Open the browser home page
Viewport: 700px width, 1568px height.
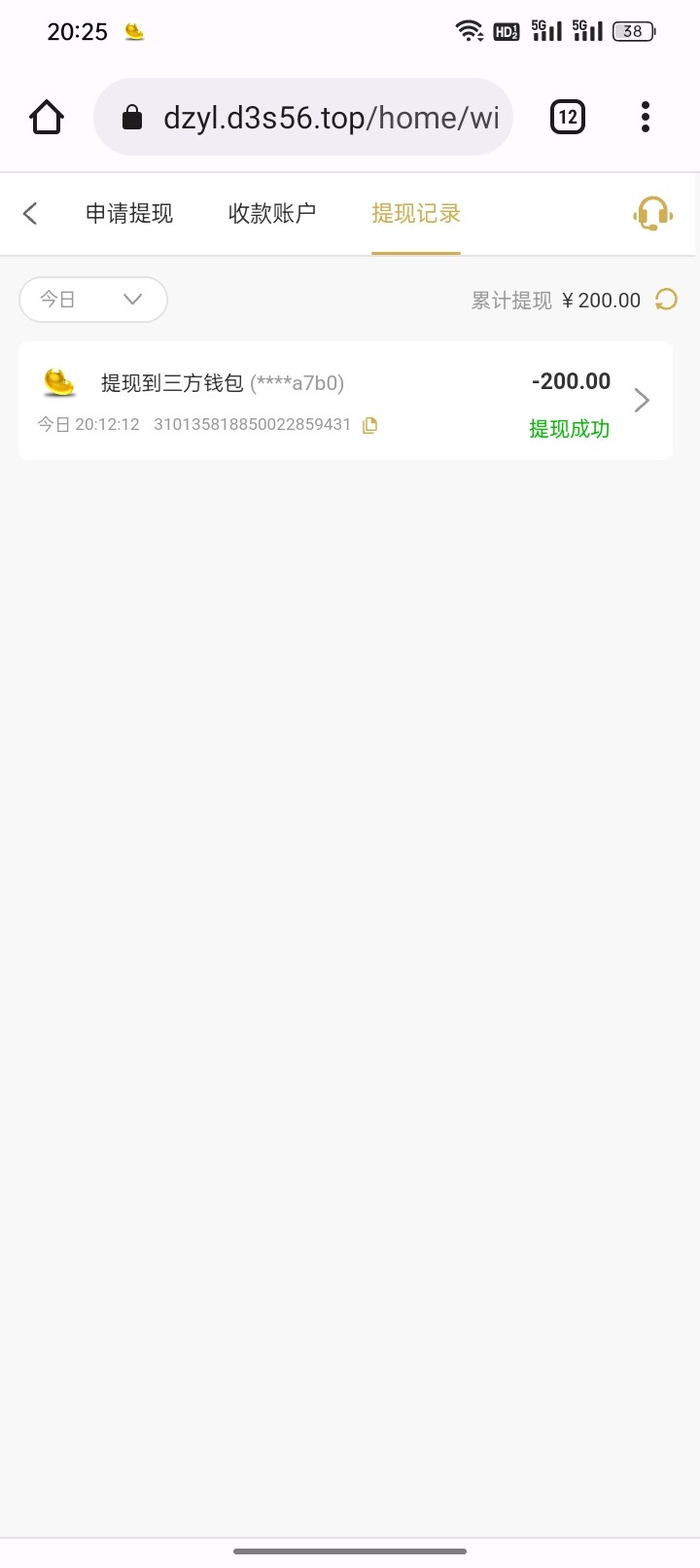[x=47, y=118]
